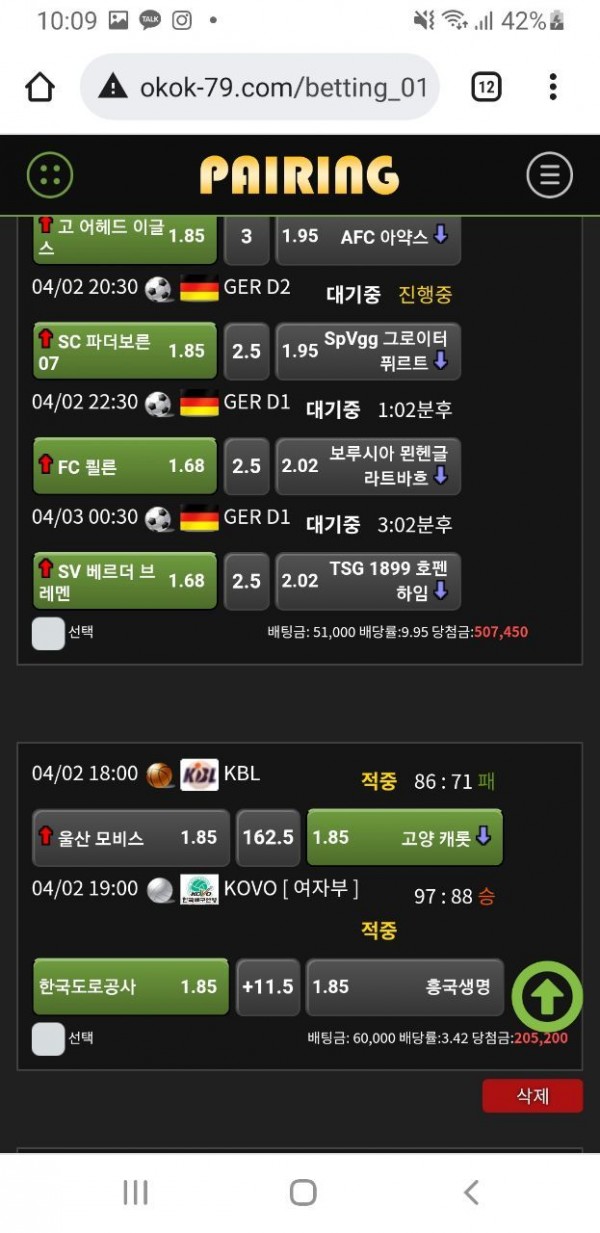600x1233 pixels.
Task: Jump to top with the green arrow
Action: pyautogui.click(x=547, y=997)
